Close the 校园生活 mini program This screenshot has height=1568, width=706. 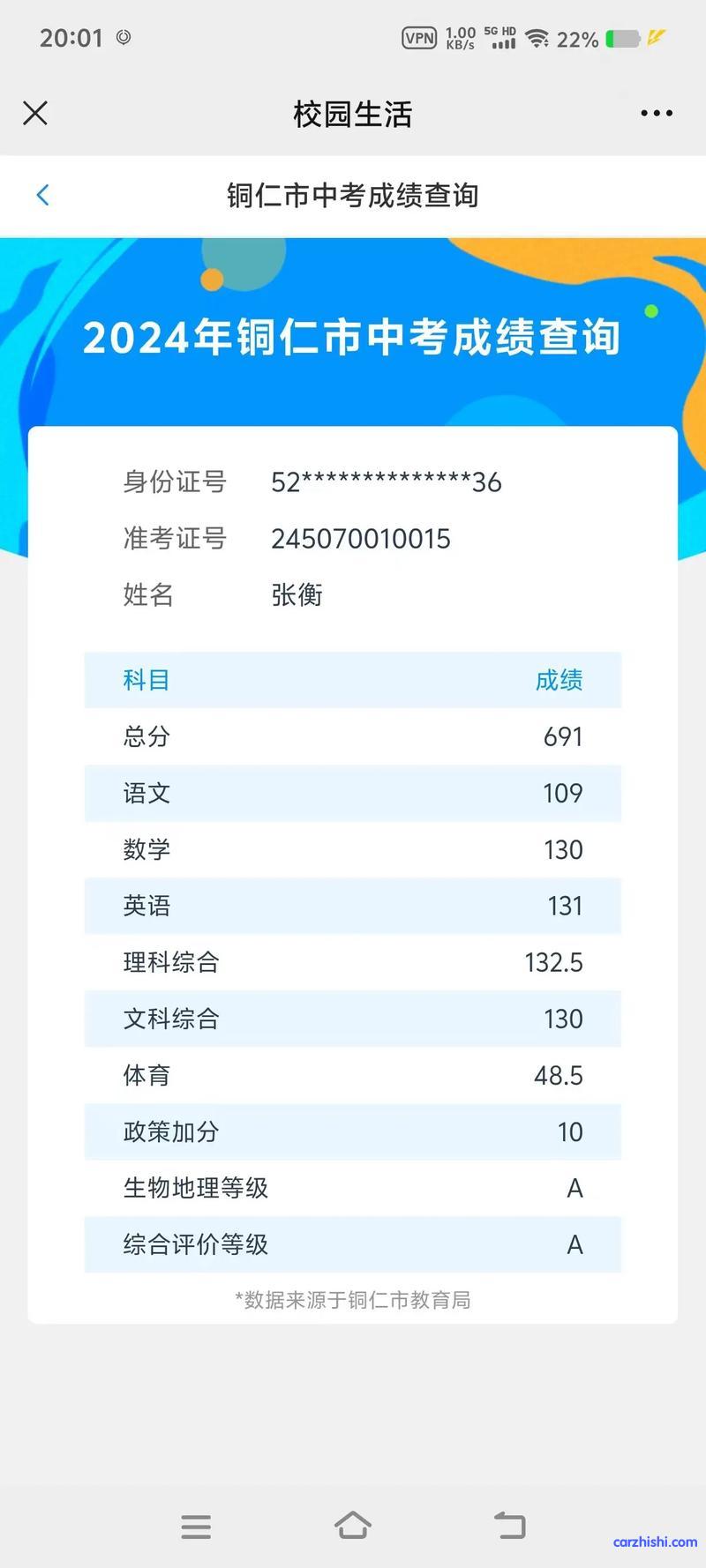(x=35, y=113)
